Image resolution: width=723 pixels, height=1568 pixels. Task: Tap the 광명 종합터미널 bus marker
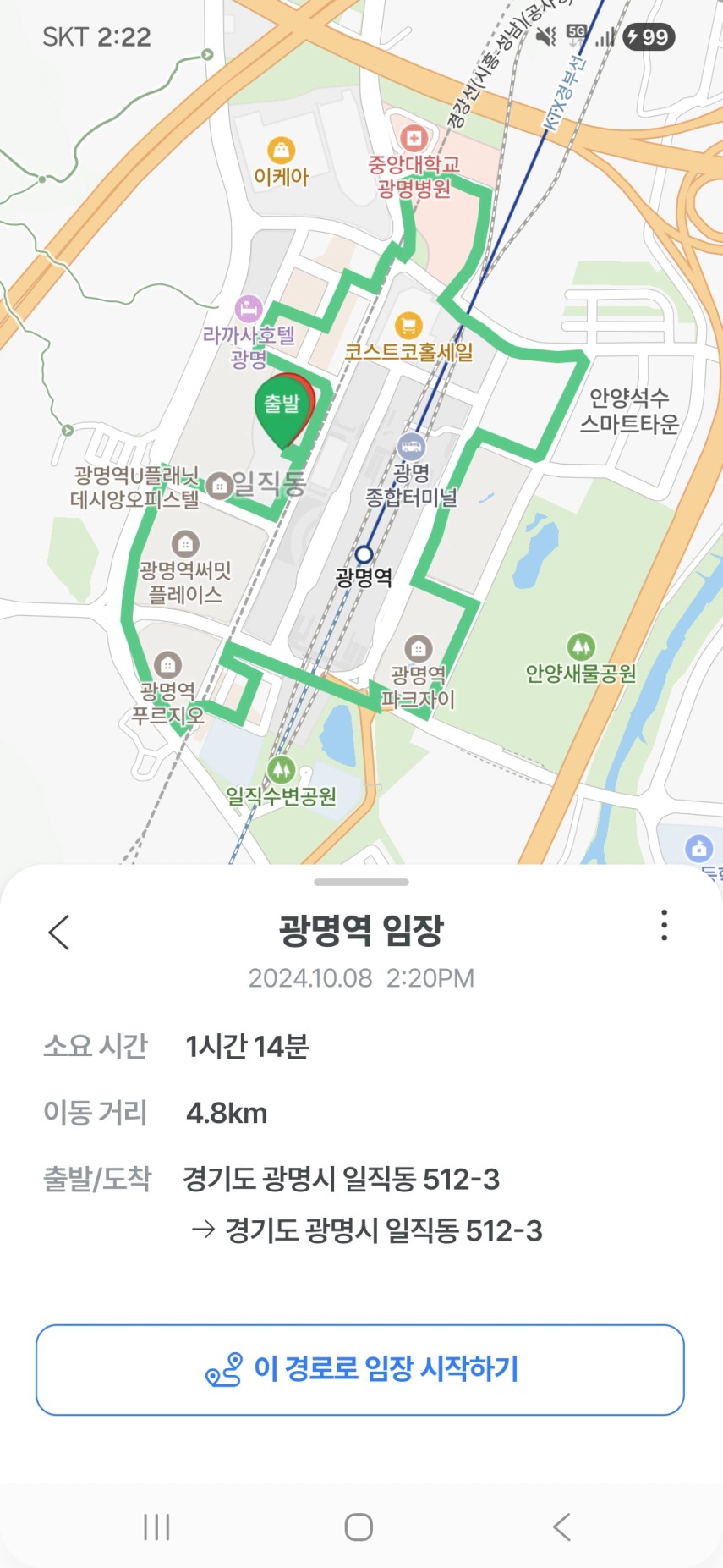[x=411, y=446]
